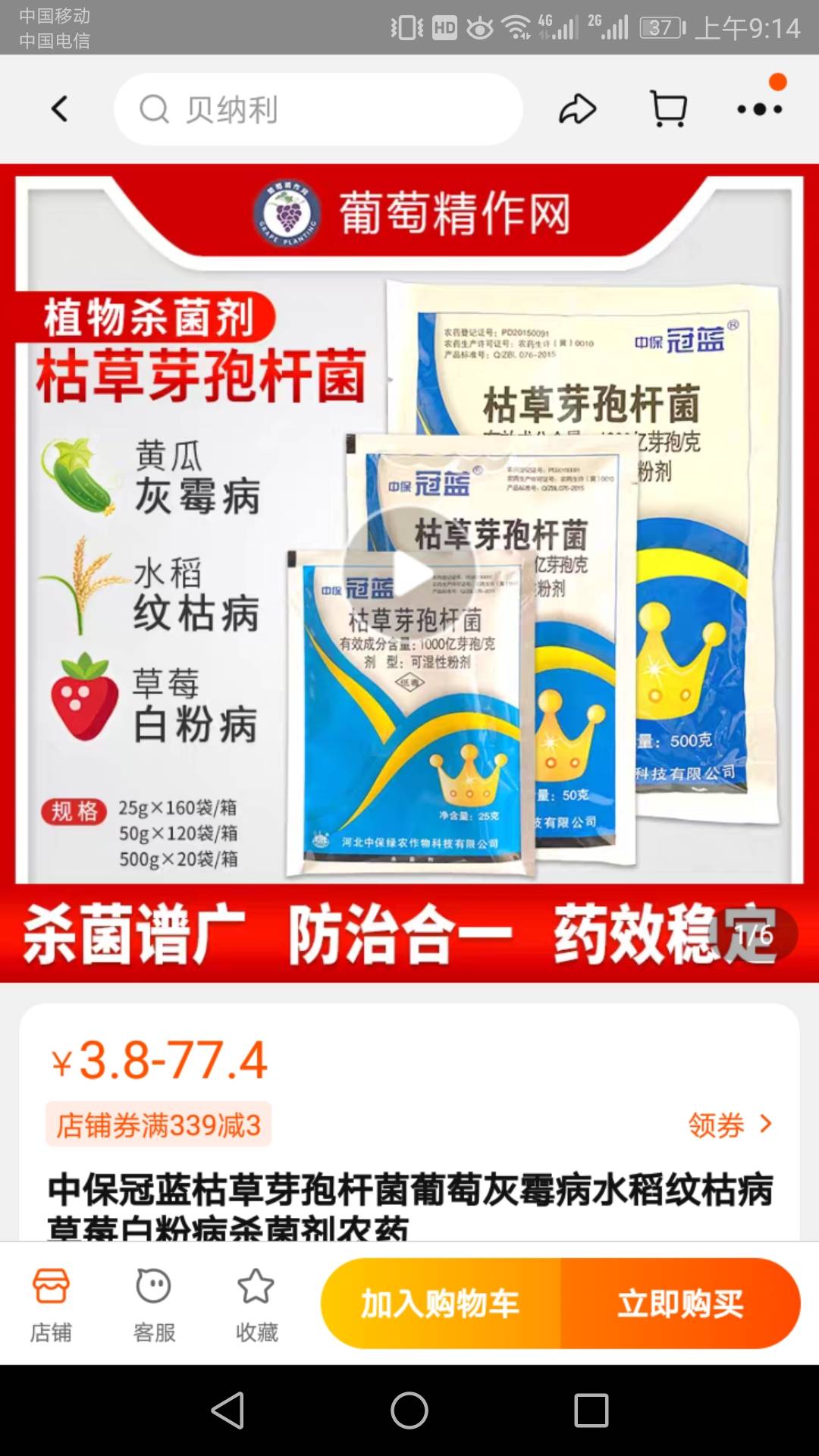Screen dimensions: 819x1456
Task: Play the product video
Action: coord(409,573)
